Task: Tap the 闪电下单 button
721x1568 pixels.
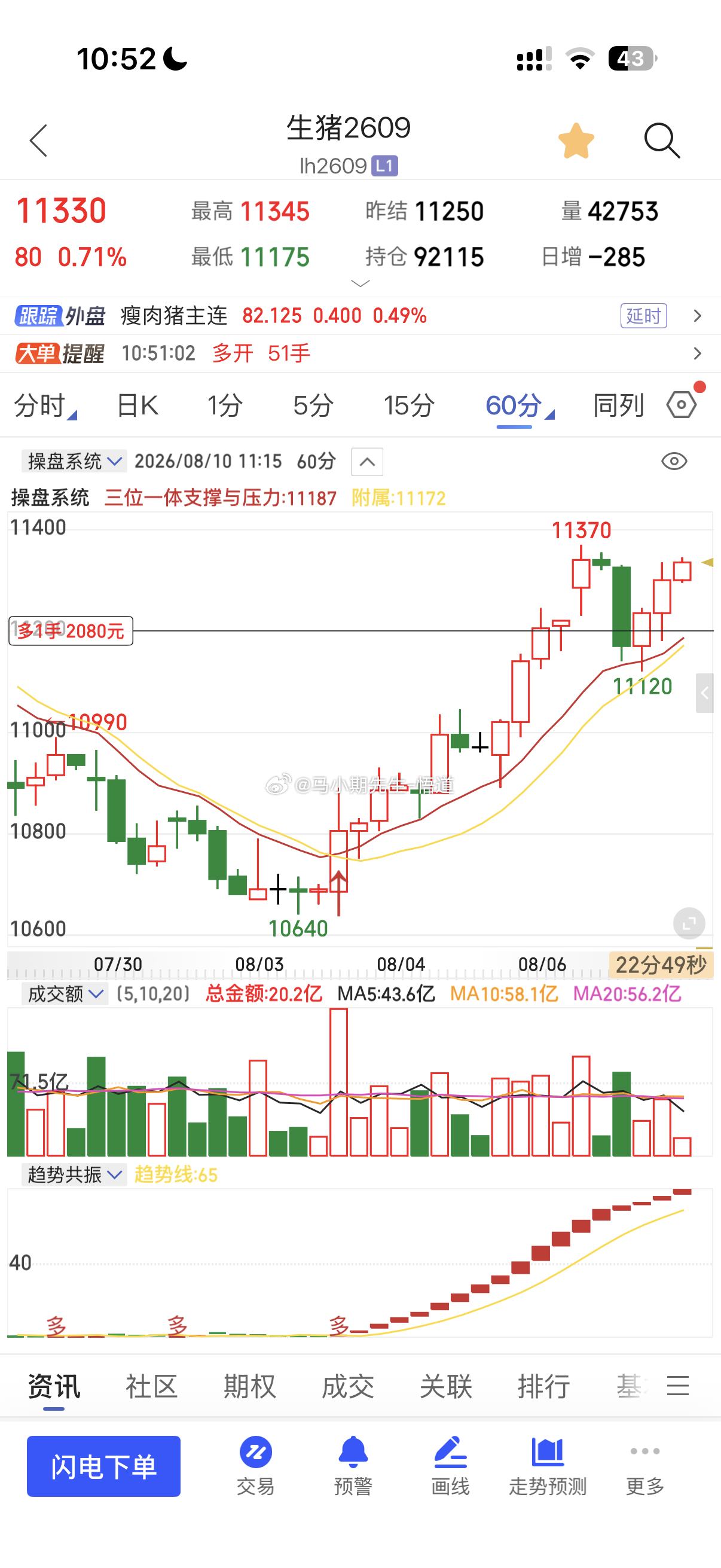Action: pyautogui.click(x=103, y=1466)
